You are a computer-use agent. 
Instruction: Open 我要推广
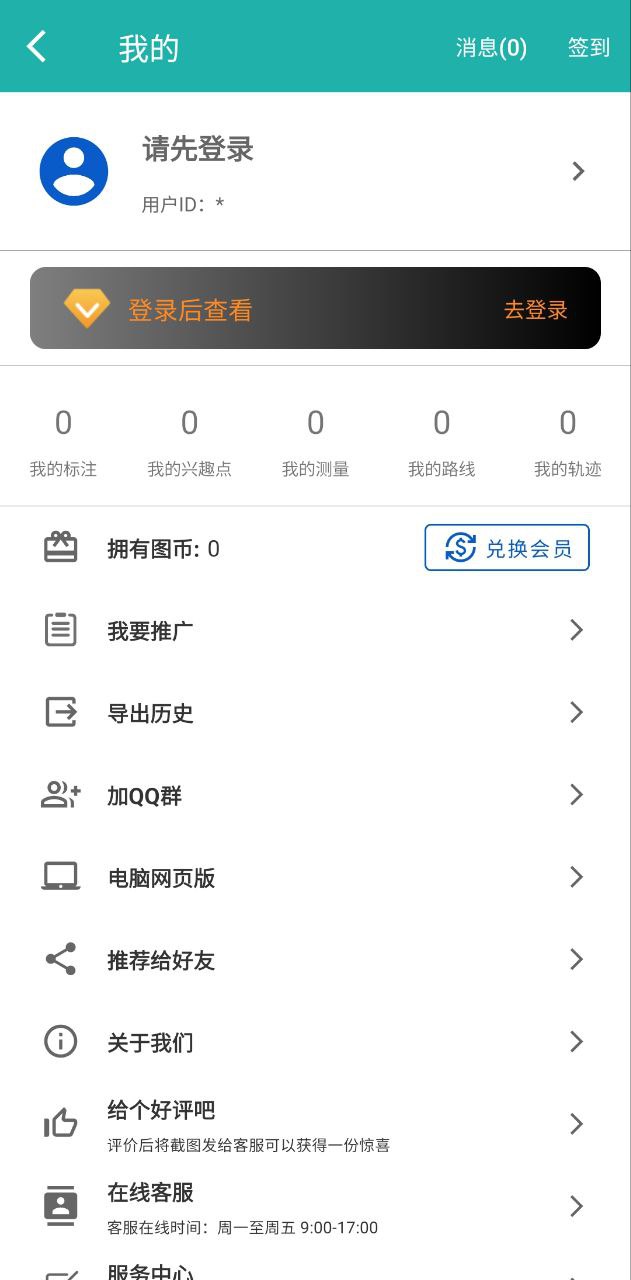tap(315, 630)
